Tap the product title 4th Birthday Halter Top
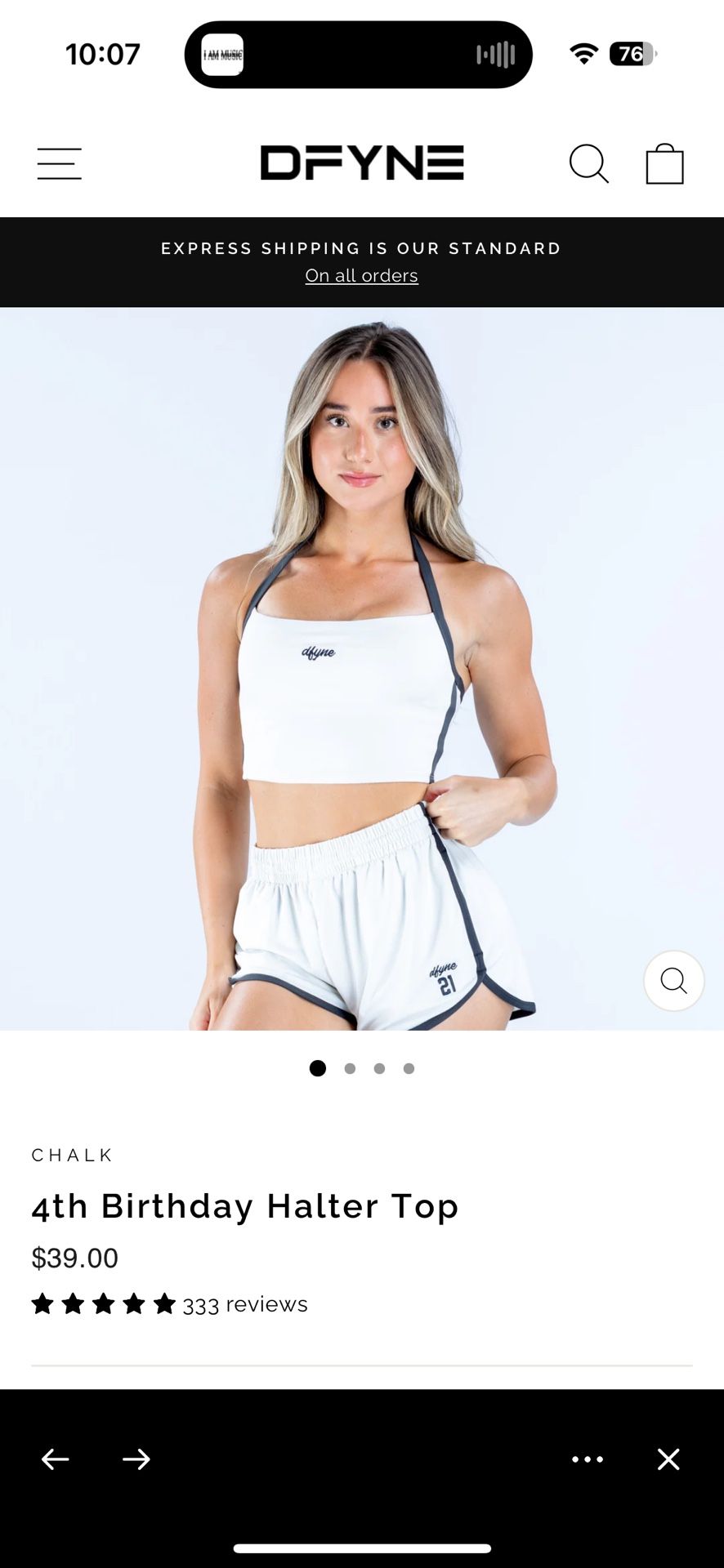This screenshot has width=724, height=1568. point(245,1206)
